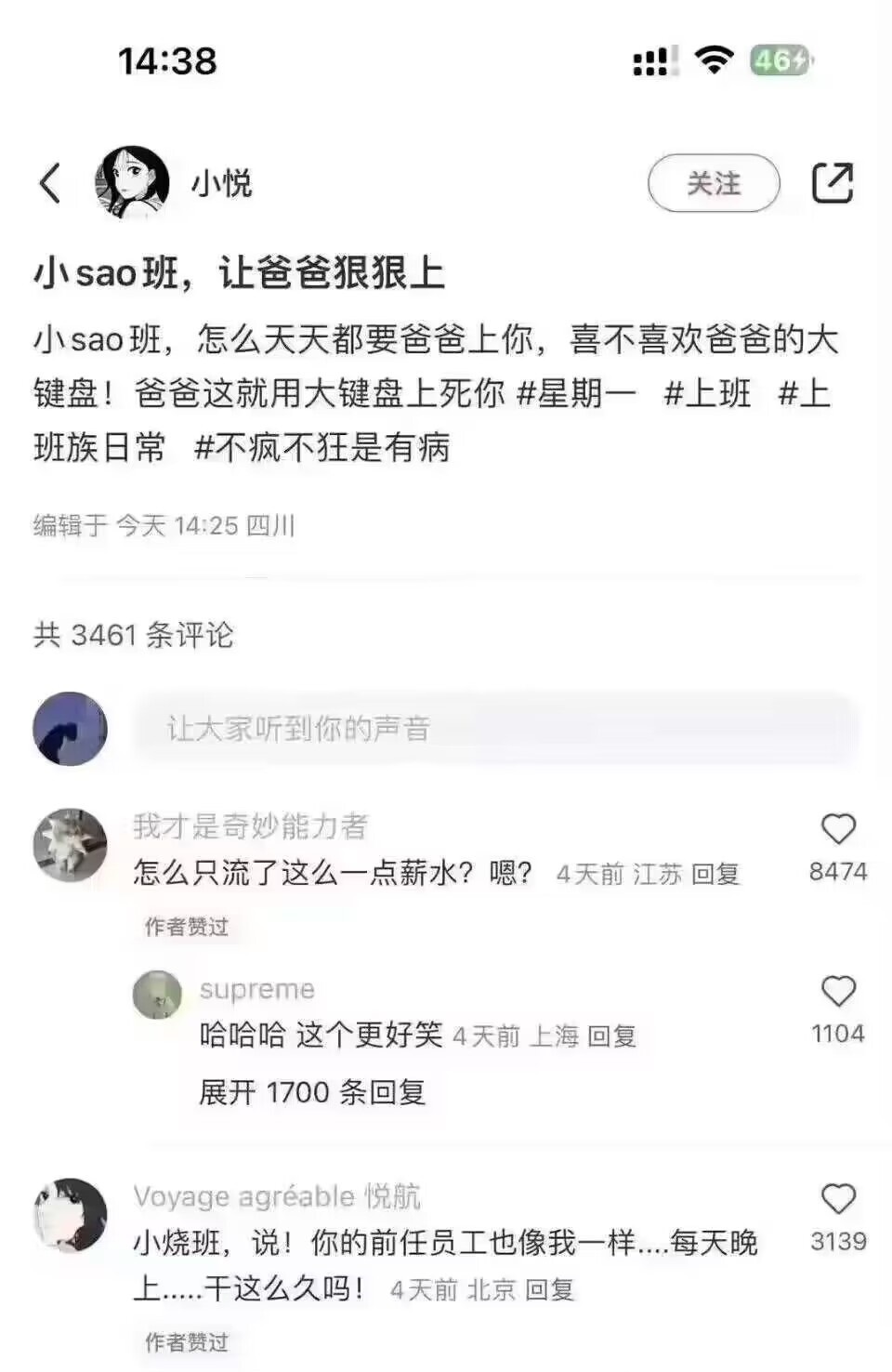The image size is (892, 1372).
Task: Reply to 我才是奇妙能力者's comment
Action: (715, 874)
